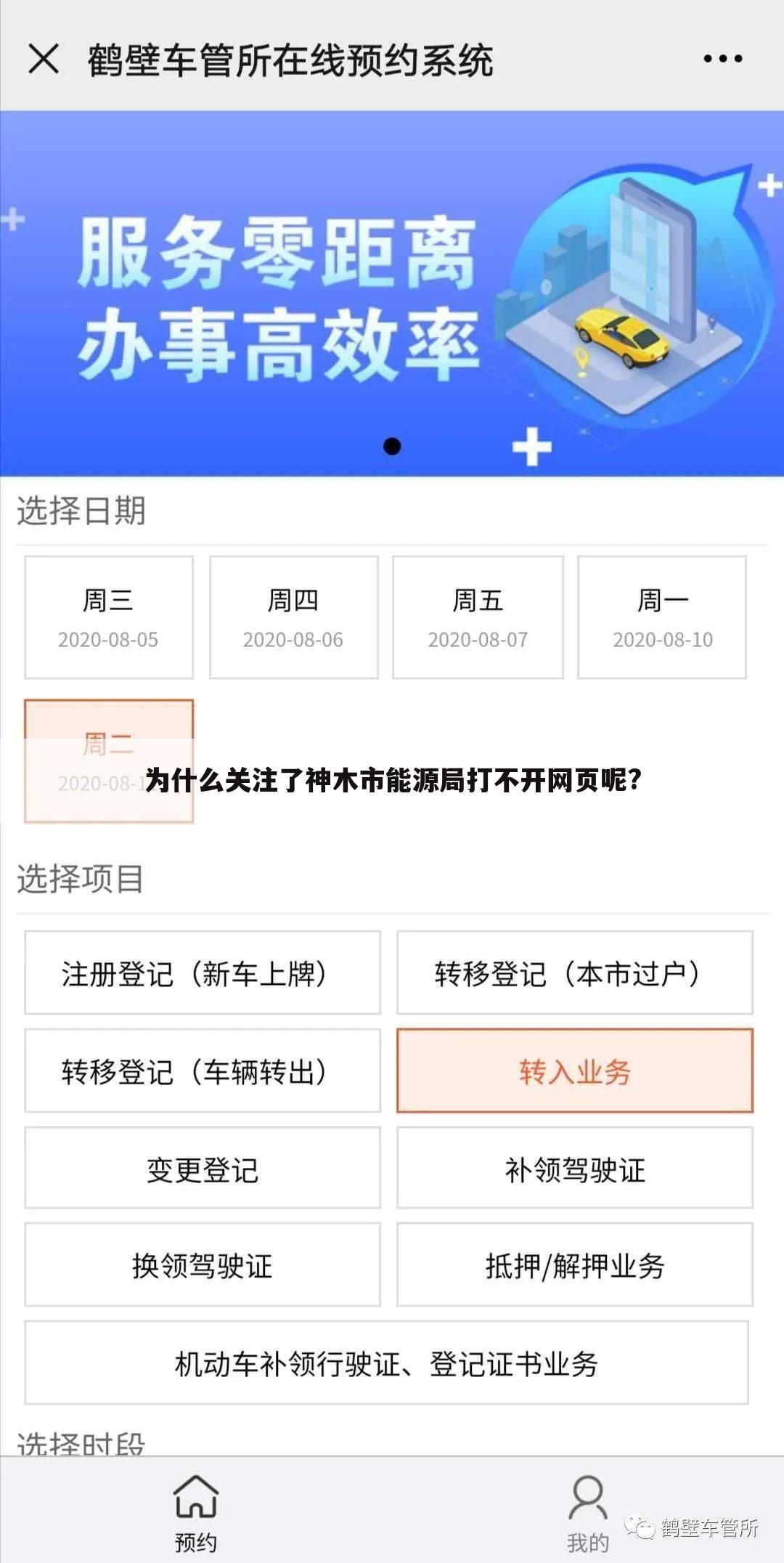Screen dimensions: 784x1563
Task: Click the yellow car graphic in banner
Action: [621, 338]
